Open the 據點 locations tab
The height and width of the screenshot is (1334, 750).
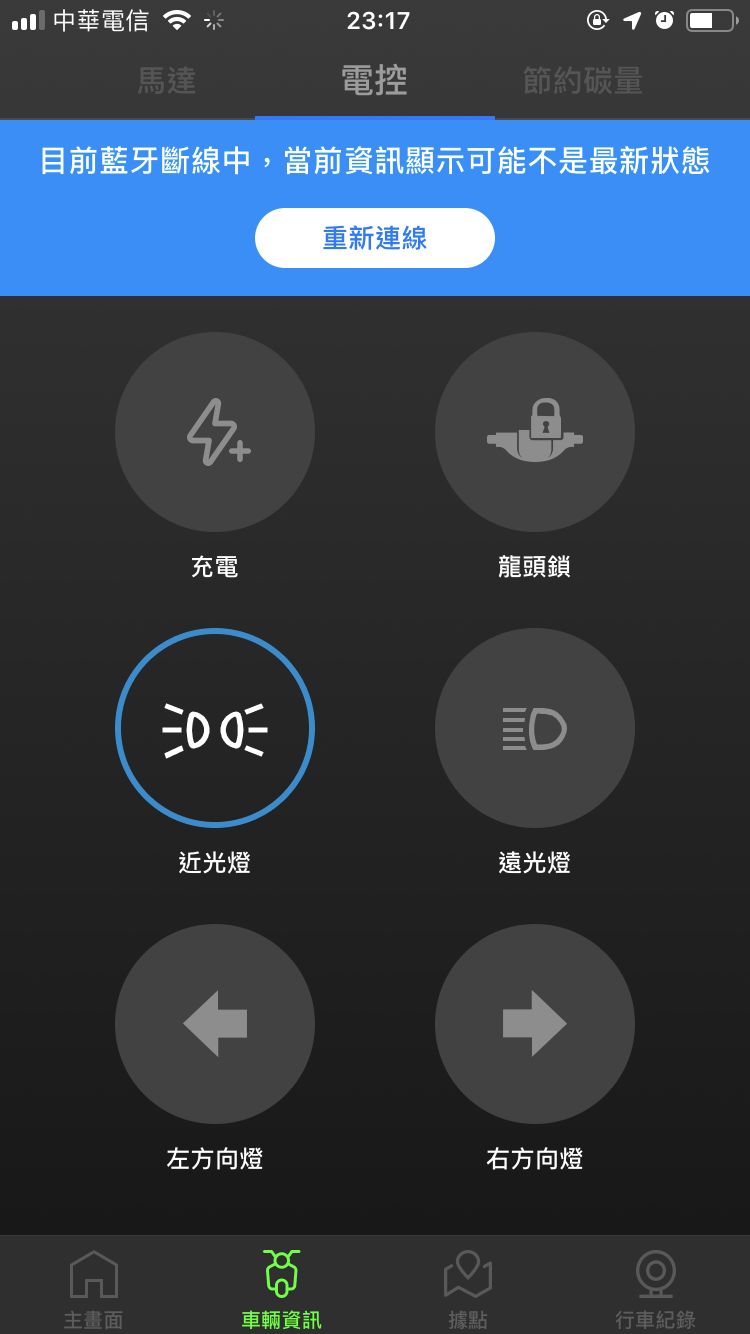pos(468,1288)
